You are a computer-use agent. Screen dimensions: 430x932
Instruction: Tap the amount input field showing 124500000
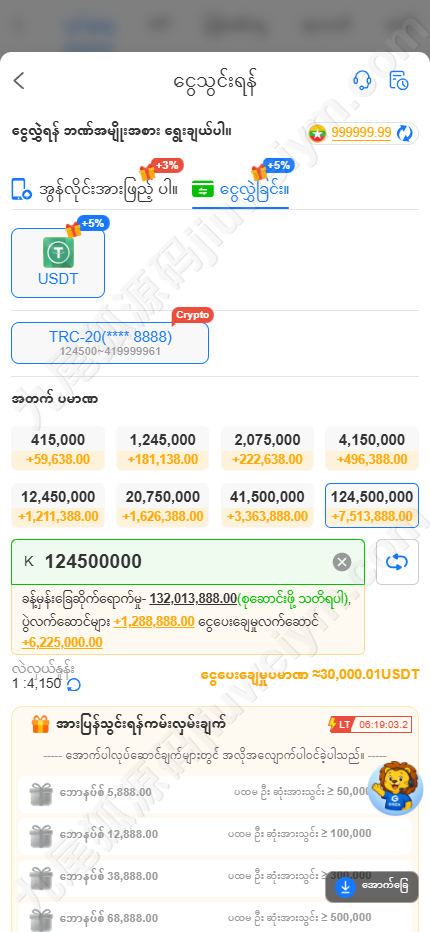[x=188, y=562]
